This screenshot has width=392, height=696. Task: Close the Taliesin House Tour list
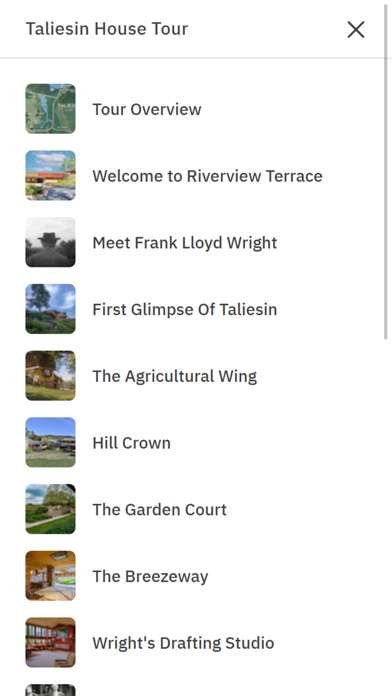coord(356,30)
